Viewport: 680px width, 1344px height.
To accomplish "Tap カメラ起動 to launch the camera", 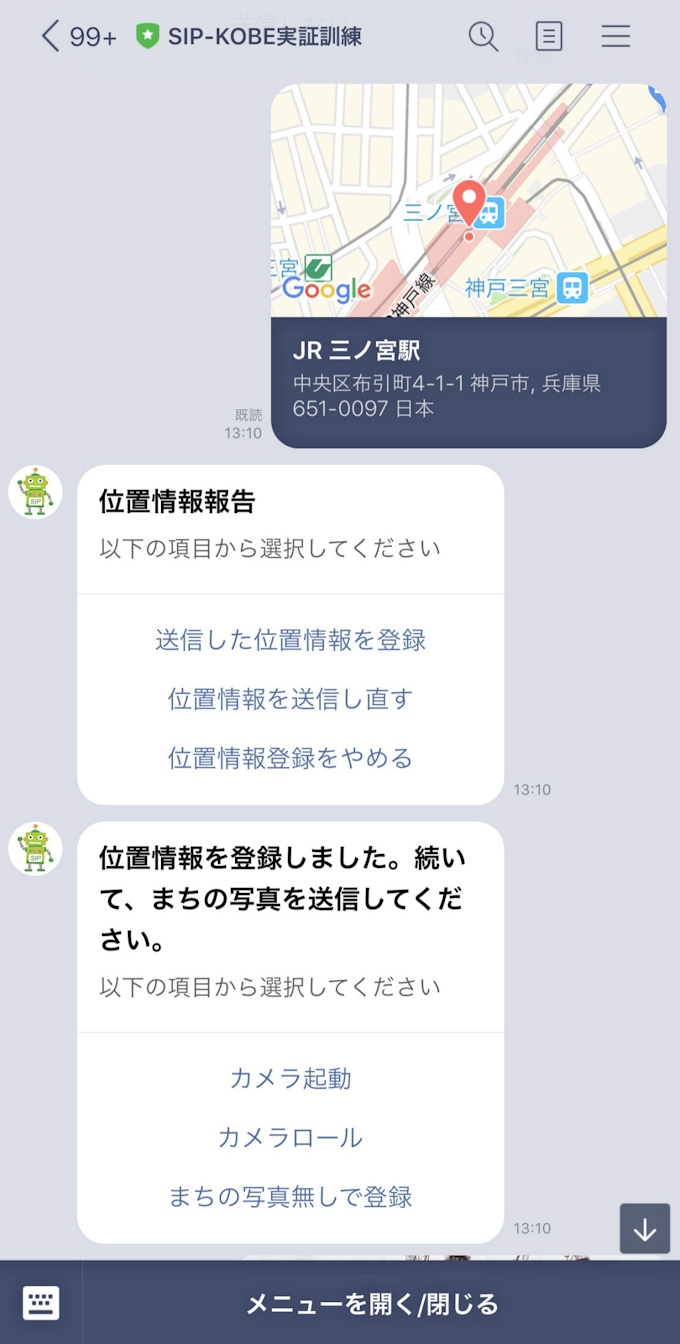I will coord(290,1078).
